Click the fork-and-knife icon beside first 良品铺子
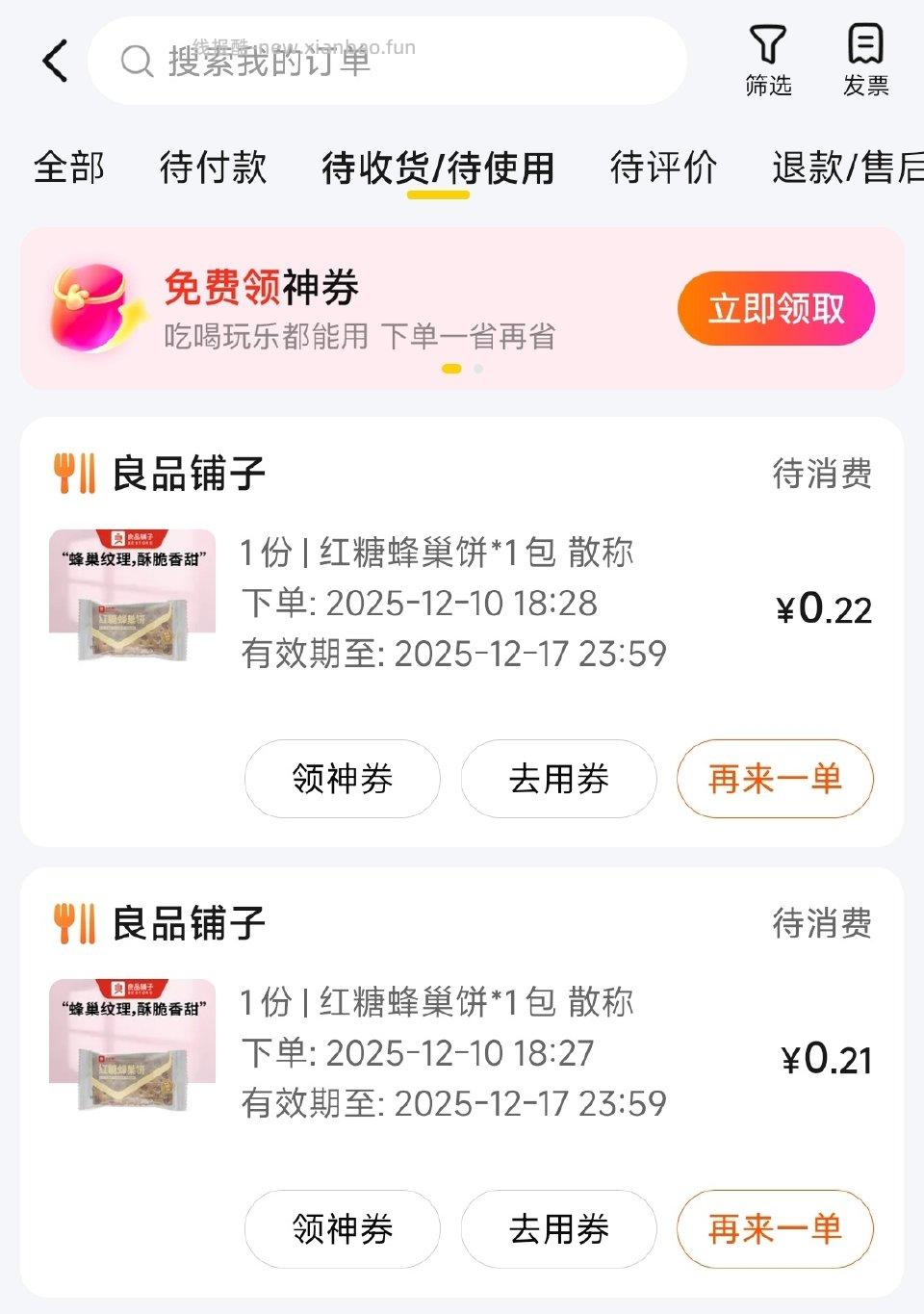The height and width of the screenshot is (1314, 924). click(72, 472)
